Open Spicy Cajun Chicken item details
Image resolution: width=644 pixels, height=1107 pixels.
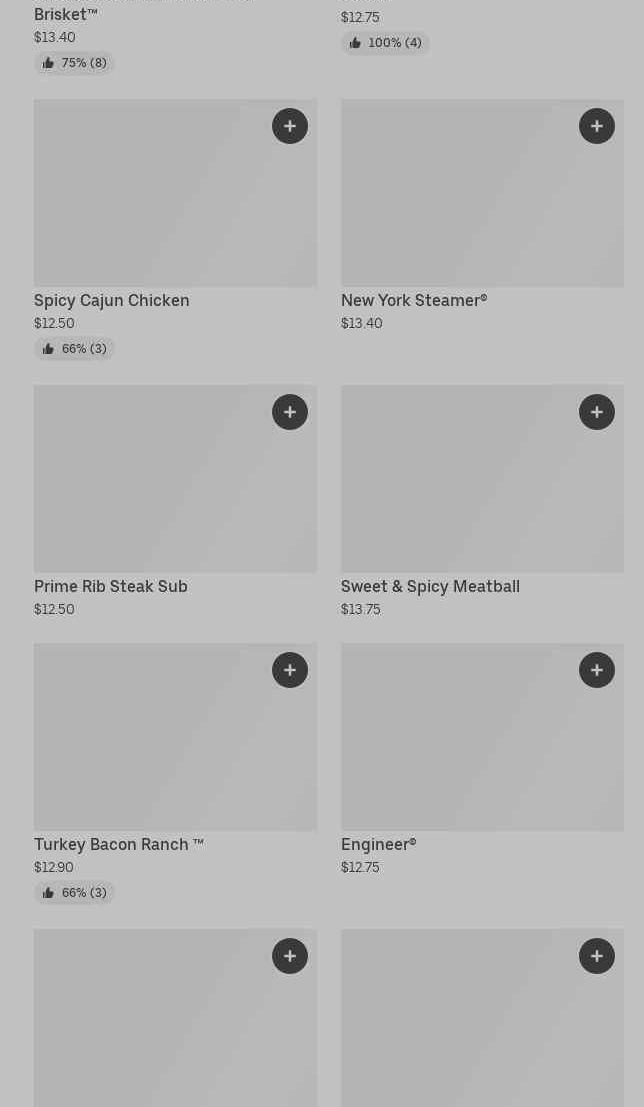112,300
